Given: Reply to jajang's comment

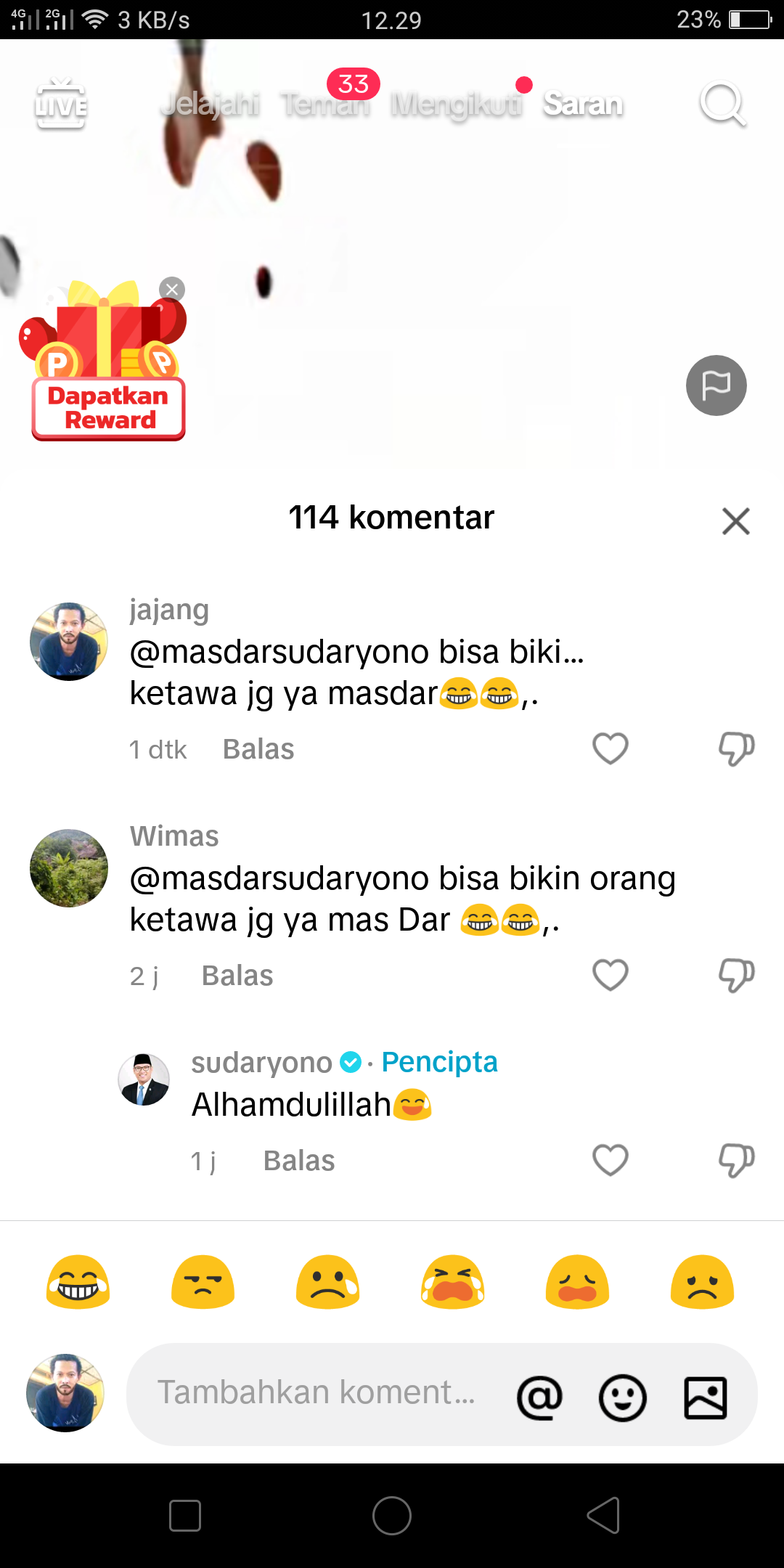Looking at the screenshot, I should point(258,749).
